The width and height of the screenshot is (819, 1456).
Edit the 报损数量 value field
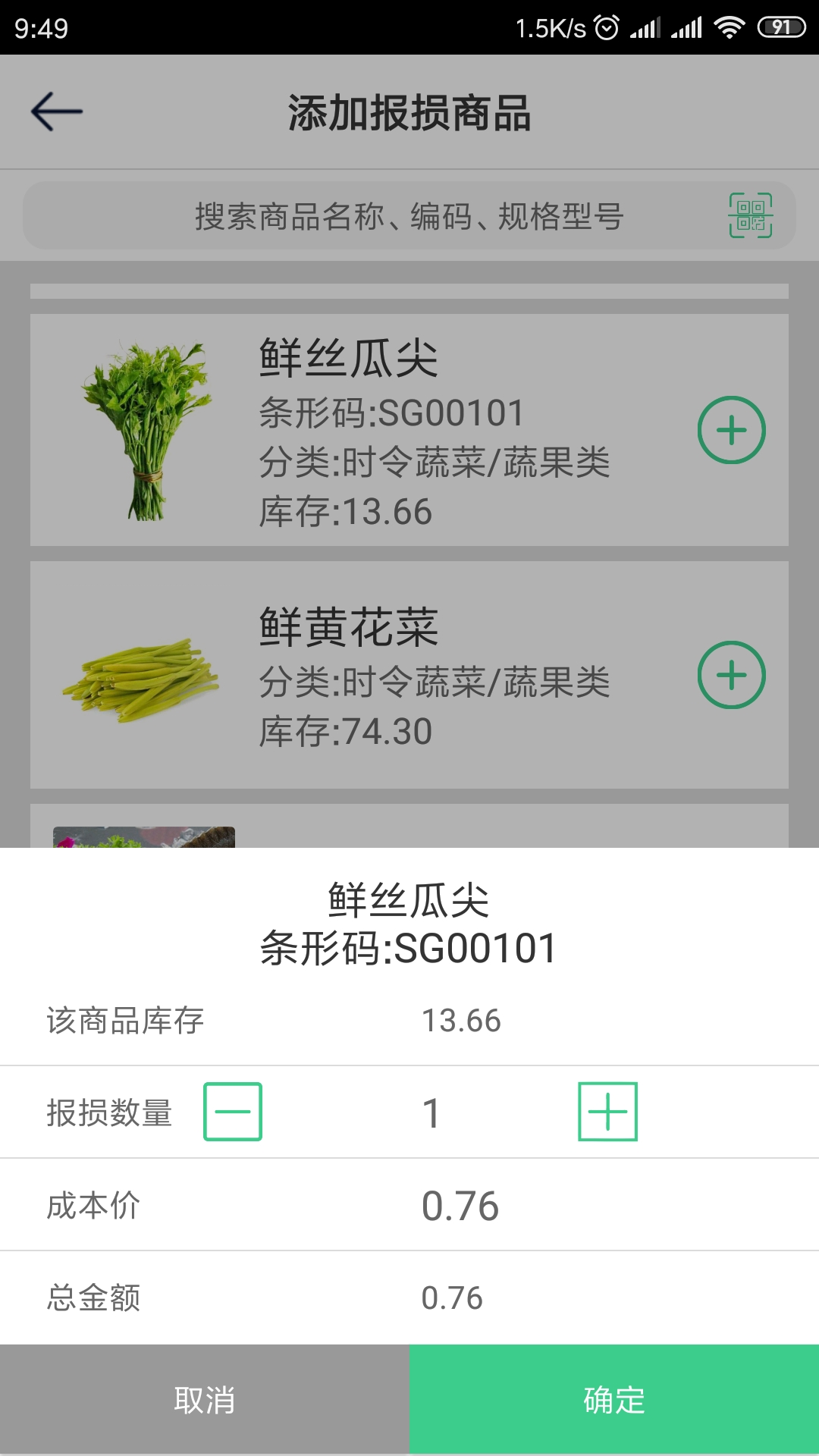point(431,1113)
